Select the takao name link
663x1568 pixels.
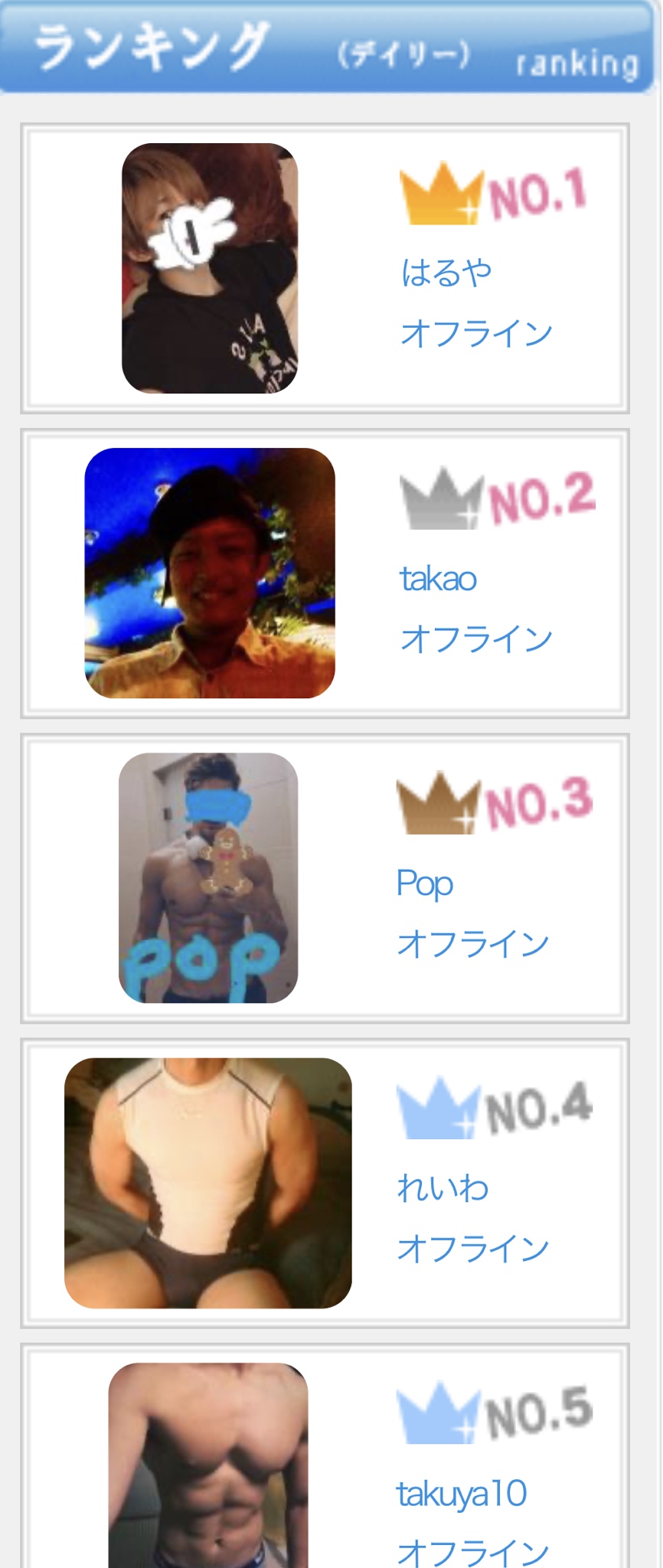438,579
